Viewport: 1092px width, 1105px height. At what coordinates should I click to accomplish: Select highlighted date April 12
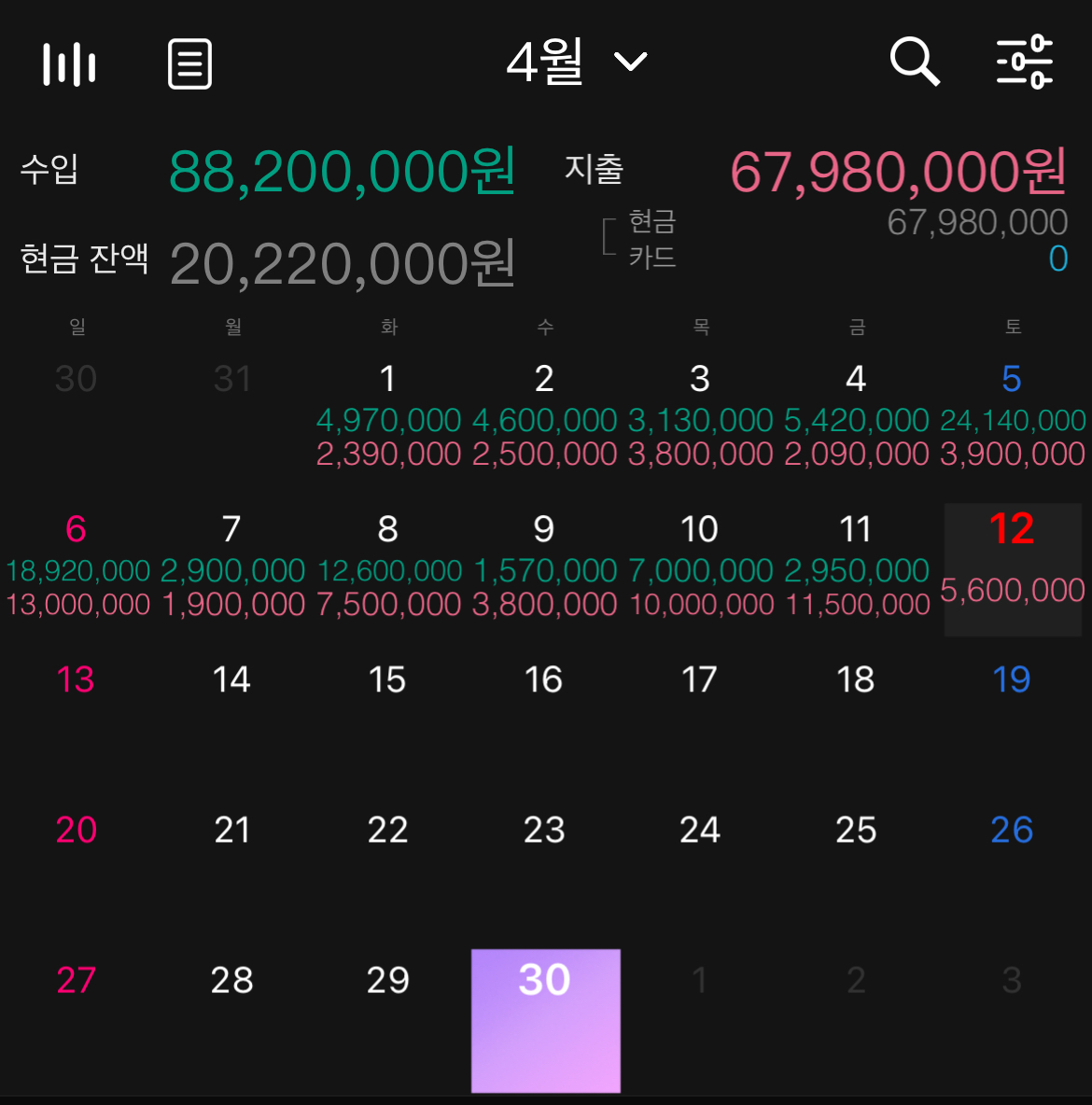[x=1012, y=566]
